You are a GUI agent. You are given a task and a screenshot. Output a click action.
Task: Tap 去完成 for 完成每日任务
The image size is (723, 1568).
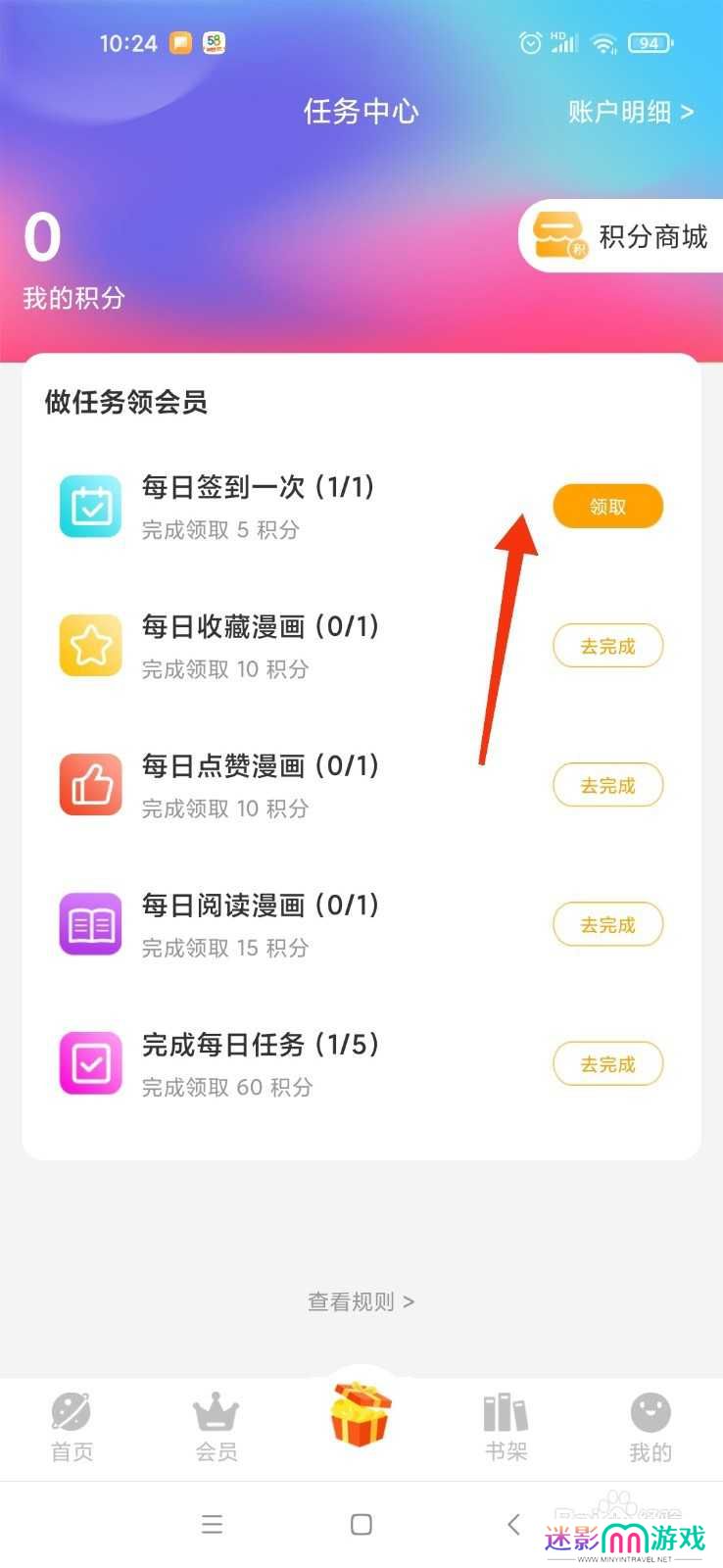(607, 1063)
